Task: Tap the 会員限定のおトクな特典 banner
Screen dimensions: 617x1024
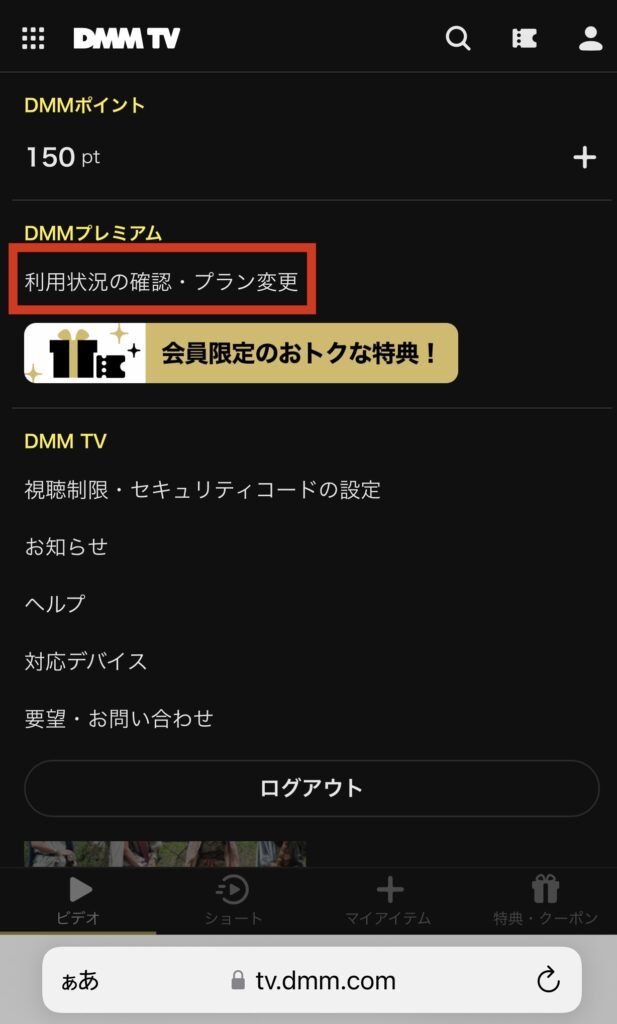Action: pos(241,353)
